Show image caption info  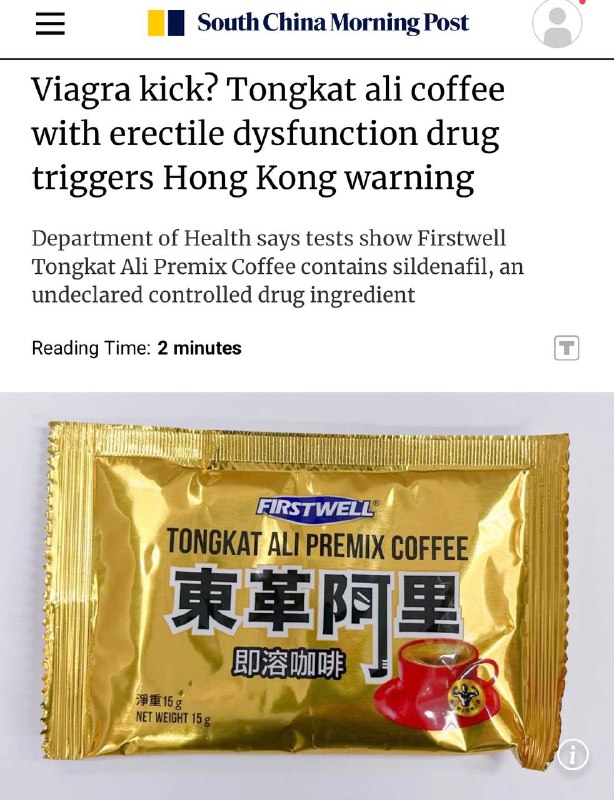coord(572,755)
